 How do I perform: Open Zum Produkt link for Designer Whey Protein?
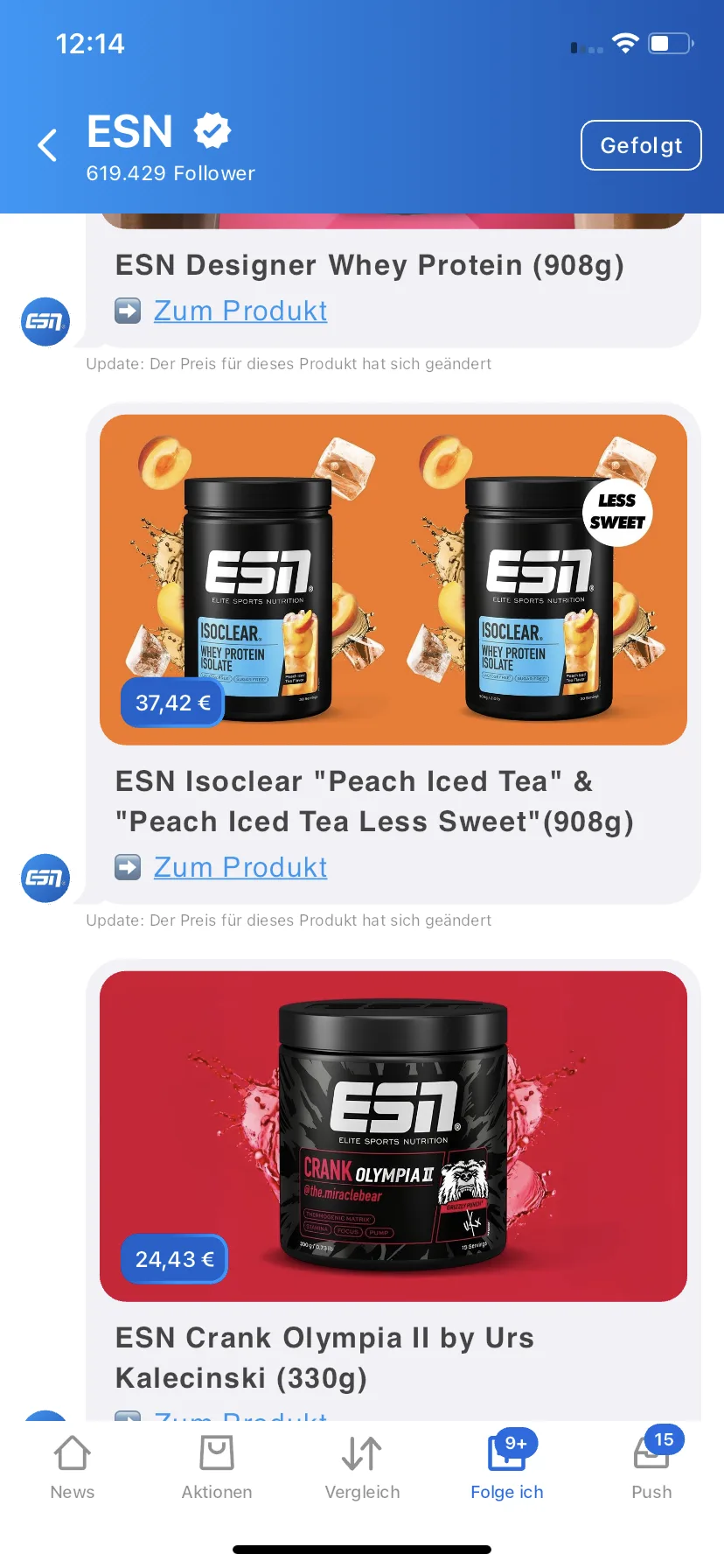pos(240,311)
